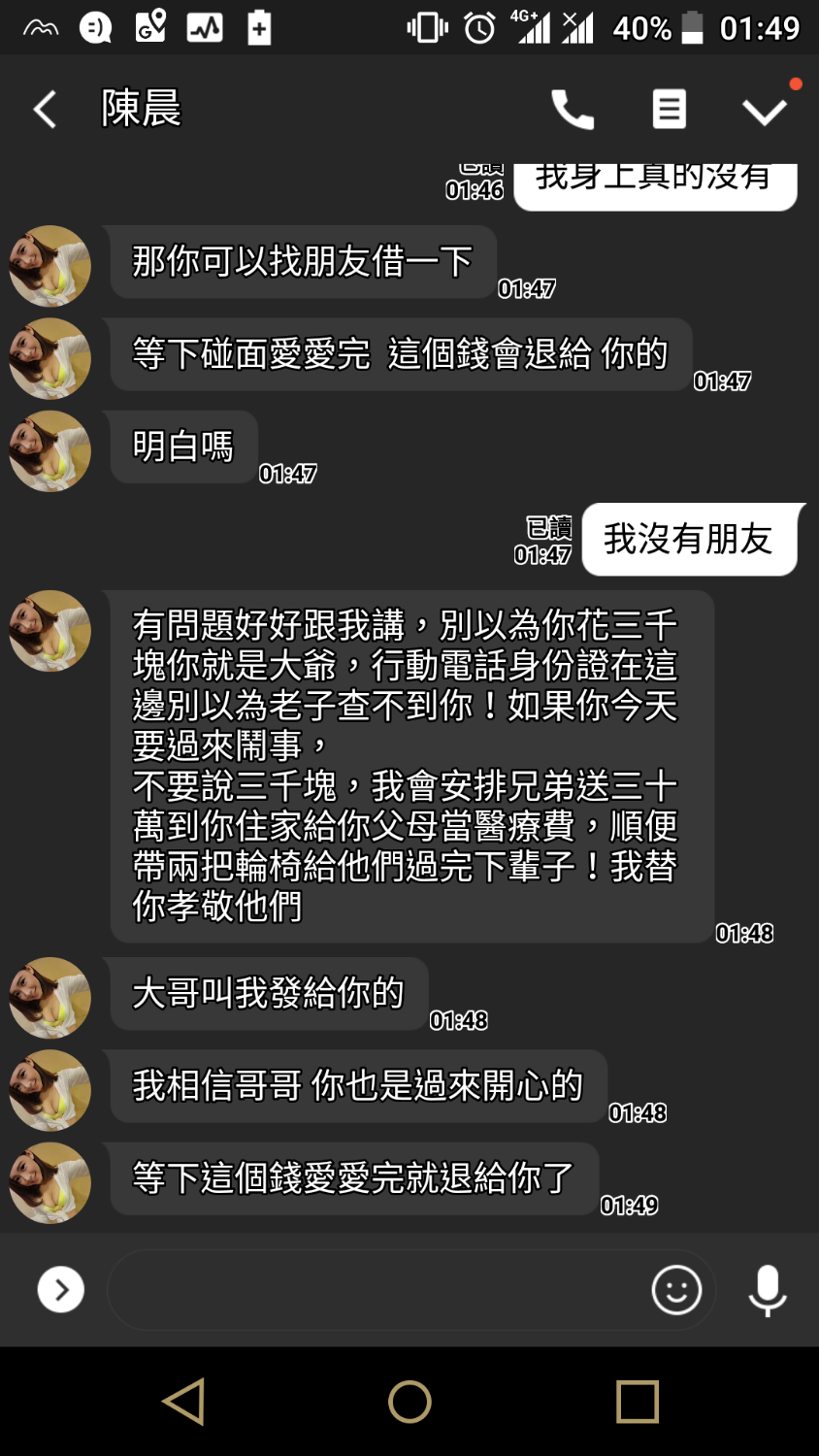Open the emoji sticker picker
819x1456 pixels.
[x=676, y=1289]
